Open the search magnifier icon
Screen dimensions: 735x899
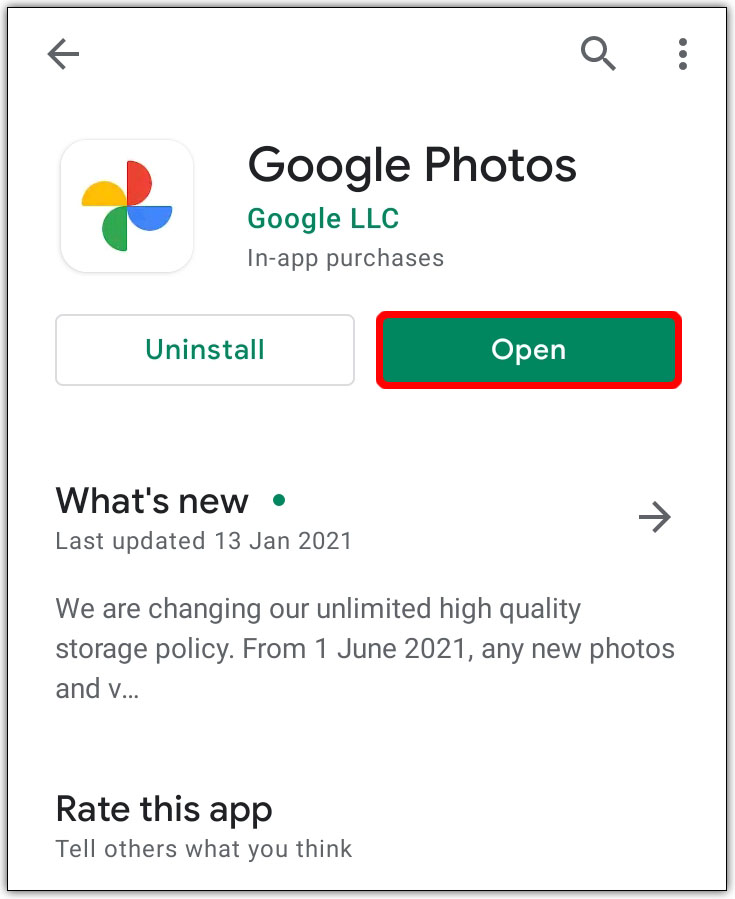[x=598, y=53]
